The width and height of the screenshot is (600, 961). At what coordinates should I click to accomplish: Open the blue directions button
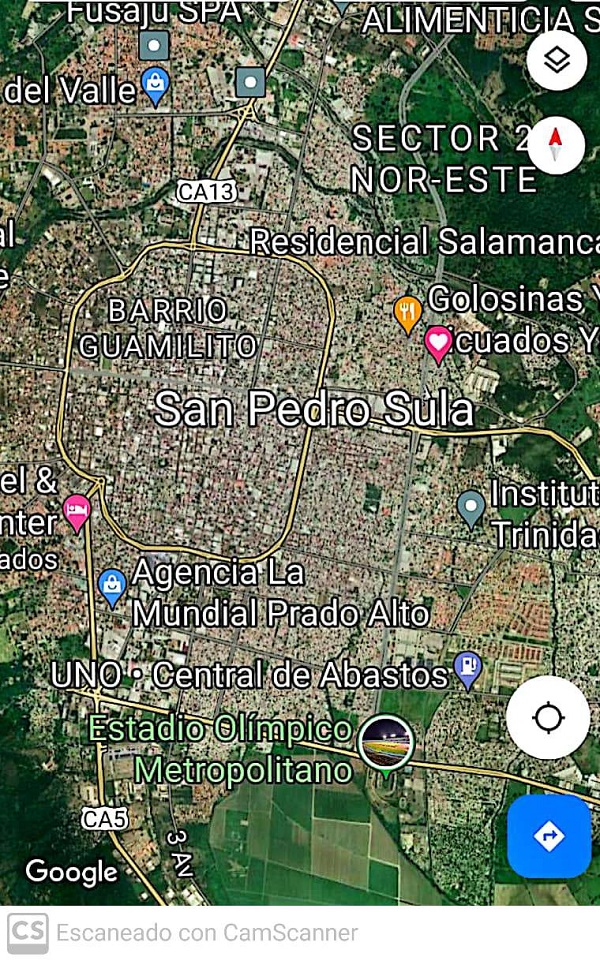tap(548, 836)
